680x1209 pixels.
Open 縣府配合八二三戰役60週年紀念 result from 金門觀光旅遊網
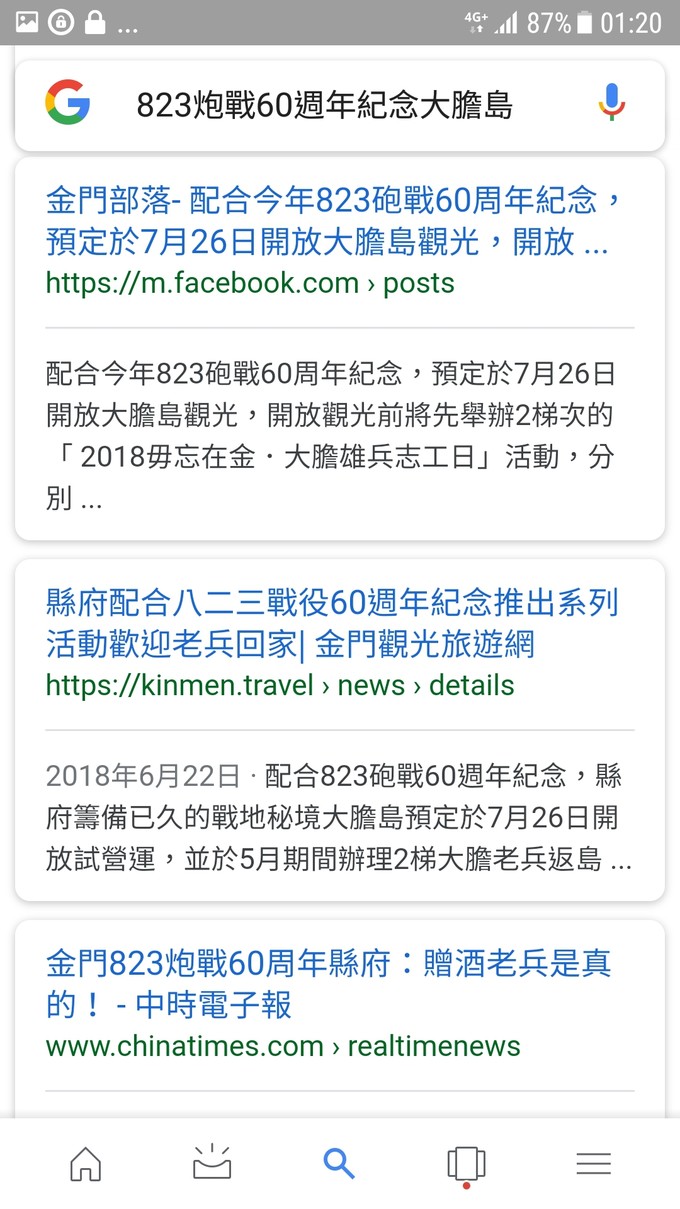332,623
